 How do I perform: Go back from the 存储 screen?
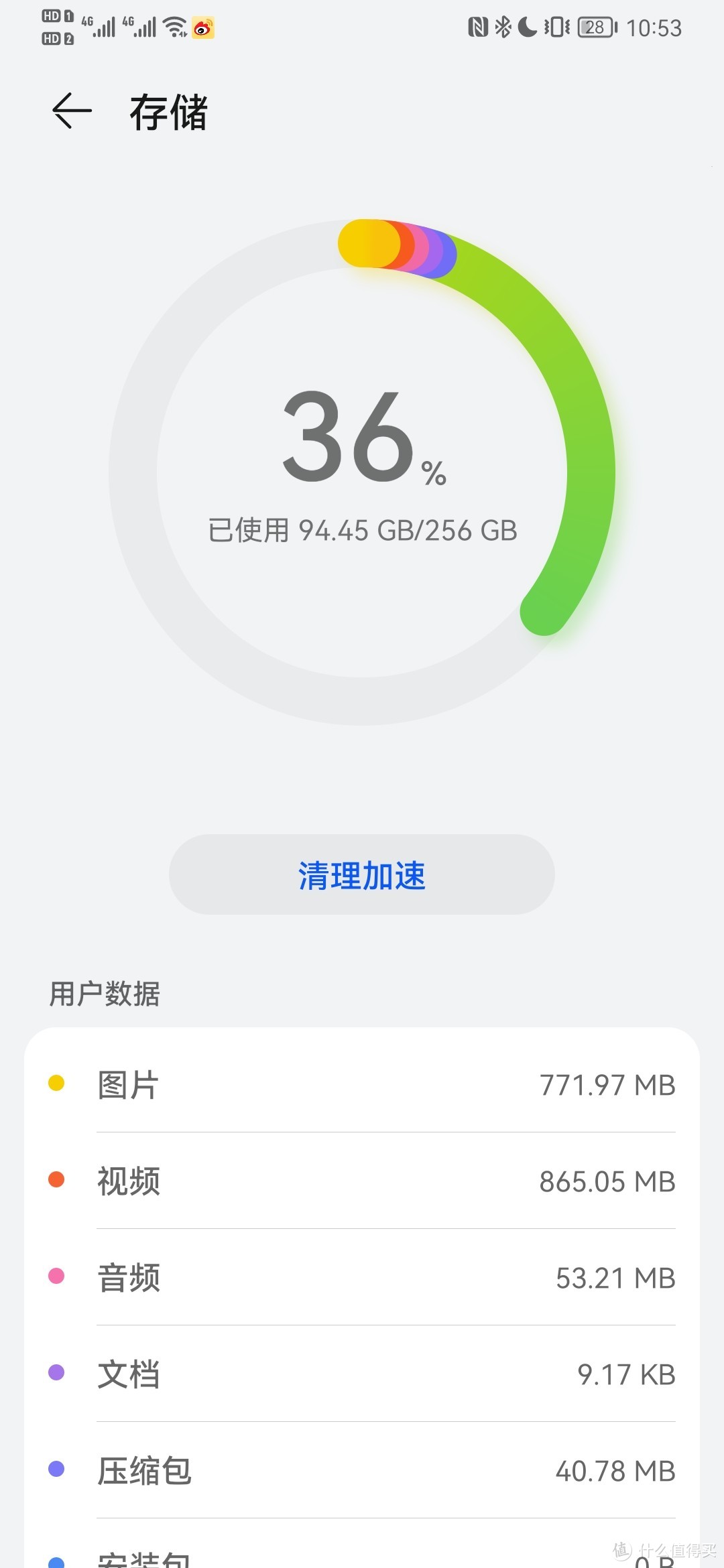click(72, 111)
